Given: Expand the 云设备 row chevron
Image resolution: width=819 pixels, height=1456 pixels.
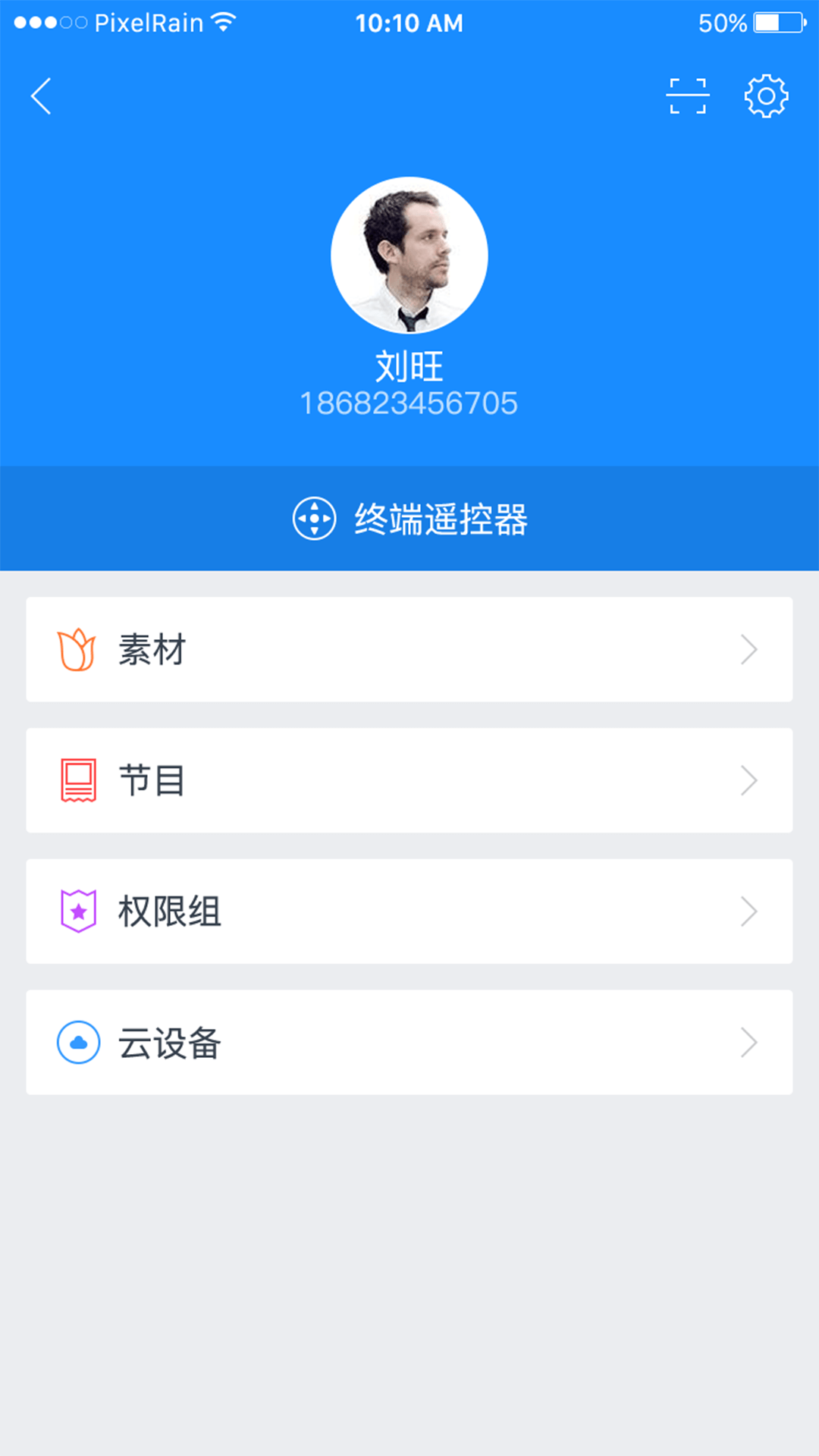Looking at the screenshot, I should [x=749, y=1042].
